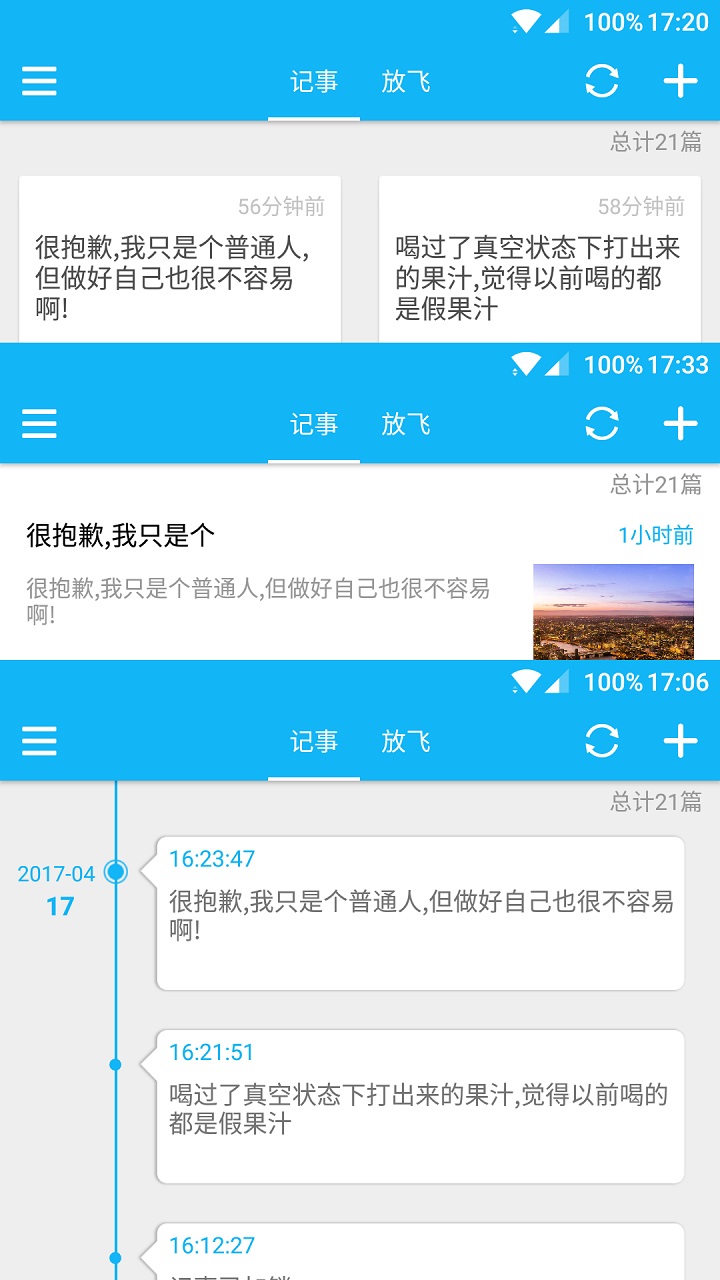The image size is (720, 1280).
Task: Tap the timeline dot beside 16:21:51
Action: click(x=117, y=1063)
